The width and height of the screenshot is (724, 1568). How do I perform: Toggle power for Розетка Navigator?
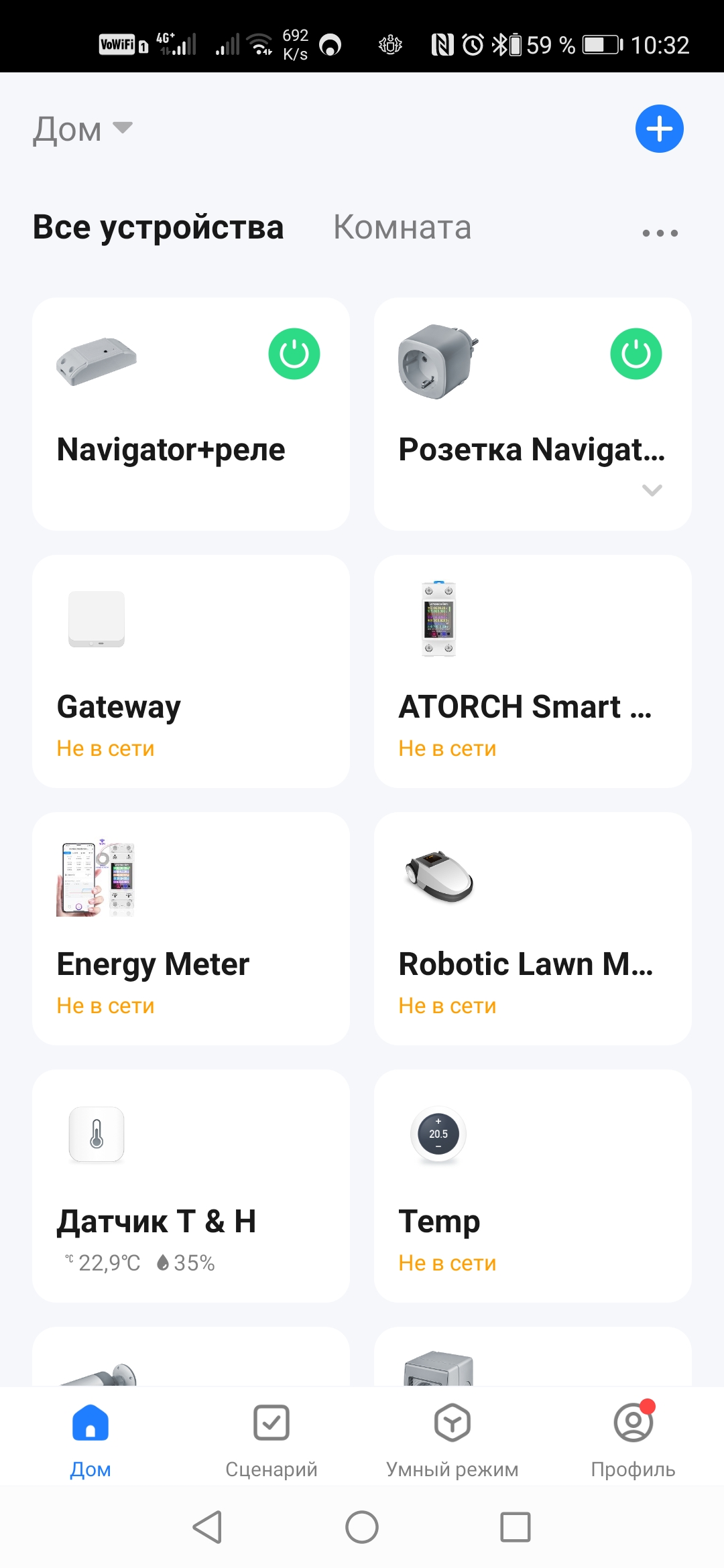636,354
